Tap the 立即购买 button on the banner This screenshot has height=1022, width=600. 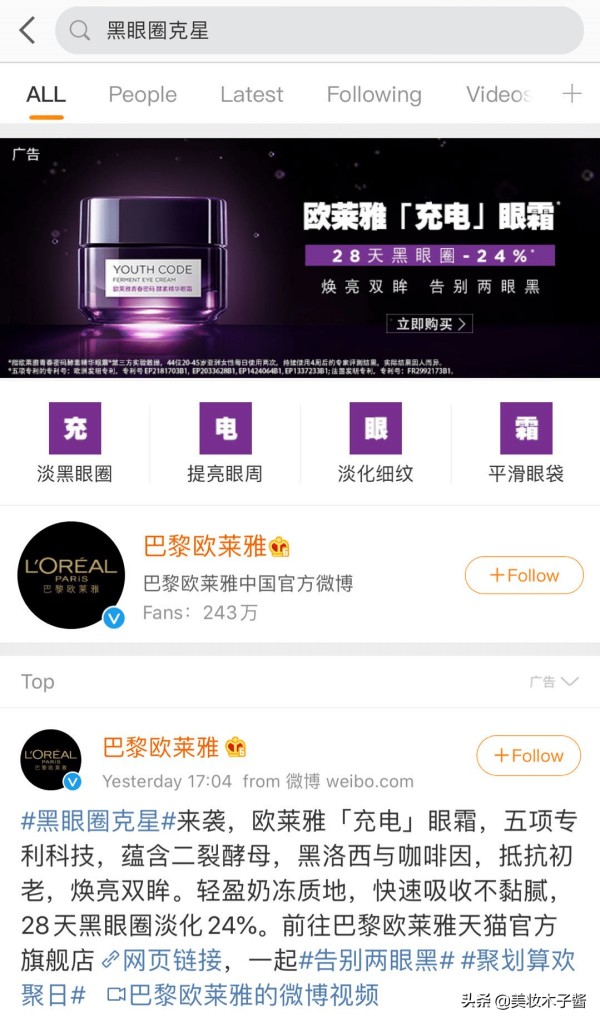click(429, 324)
